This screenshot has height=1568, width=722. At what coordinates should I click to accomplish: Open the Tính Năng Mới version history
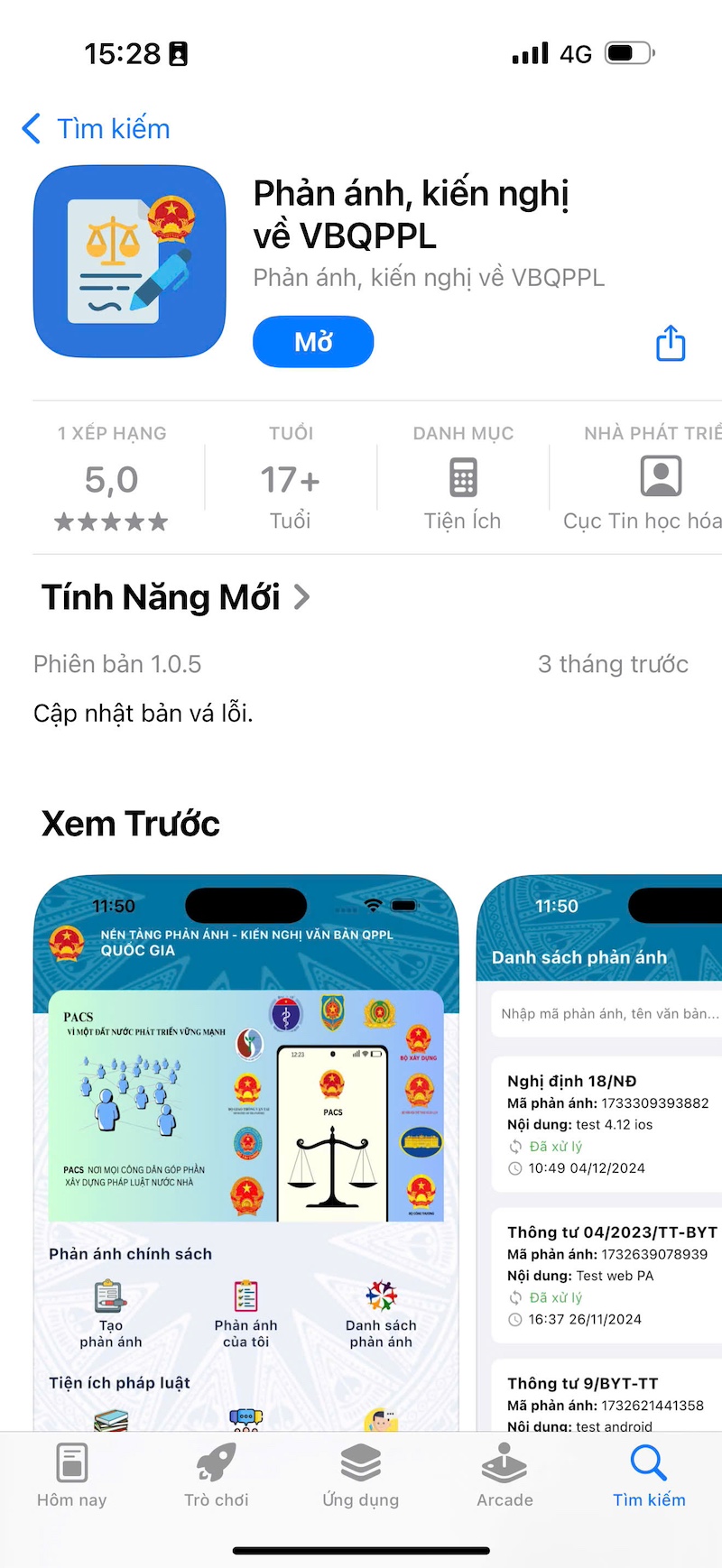pyautogui.click(x=176, y=597)
